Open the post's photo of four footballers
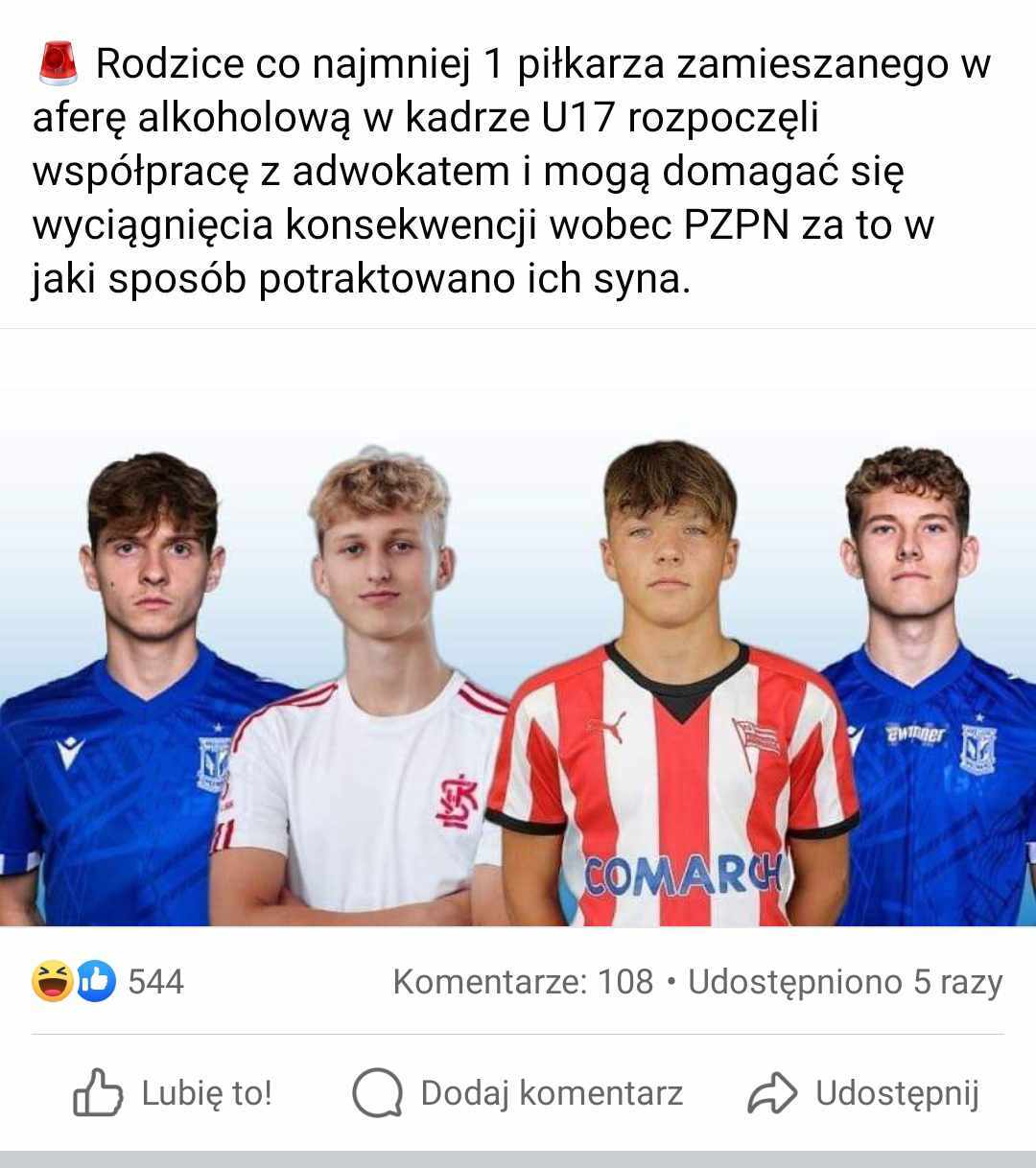 point(518,671)
